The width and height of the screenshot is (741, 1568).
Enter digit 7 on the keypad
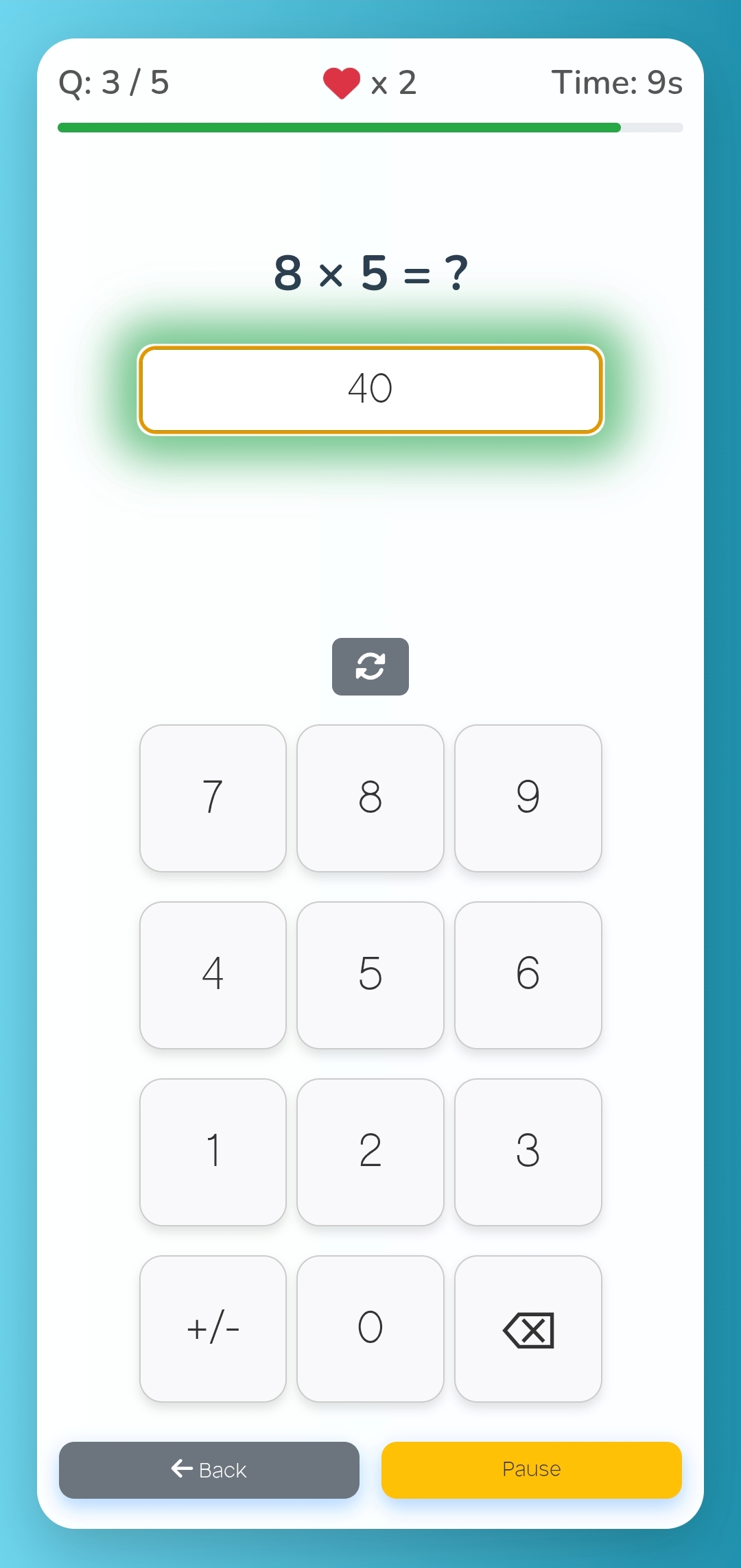(x=213, y=798)
